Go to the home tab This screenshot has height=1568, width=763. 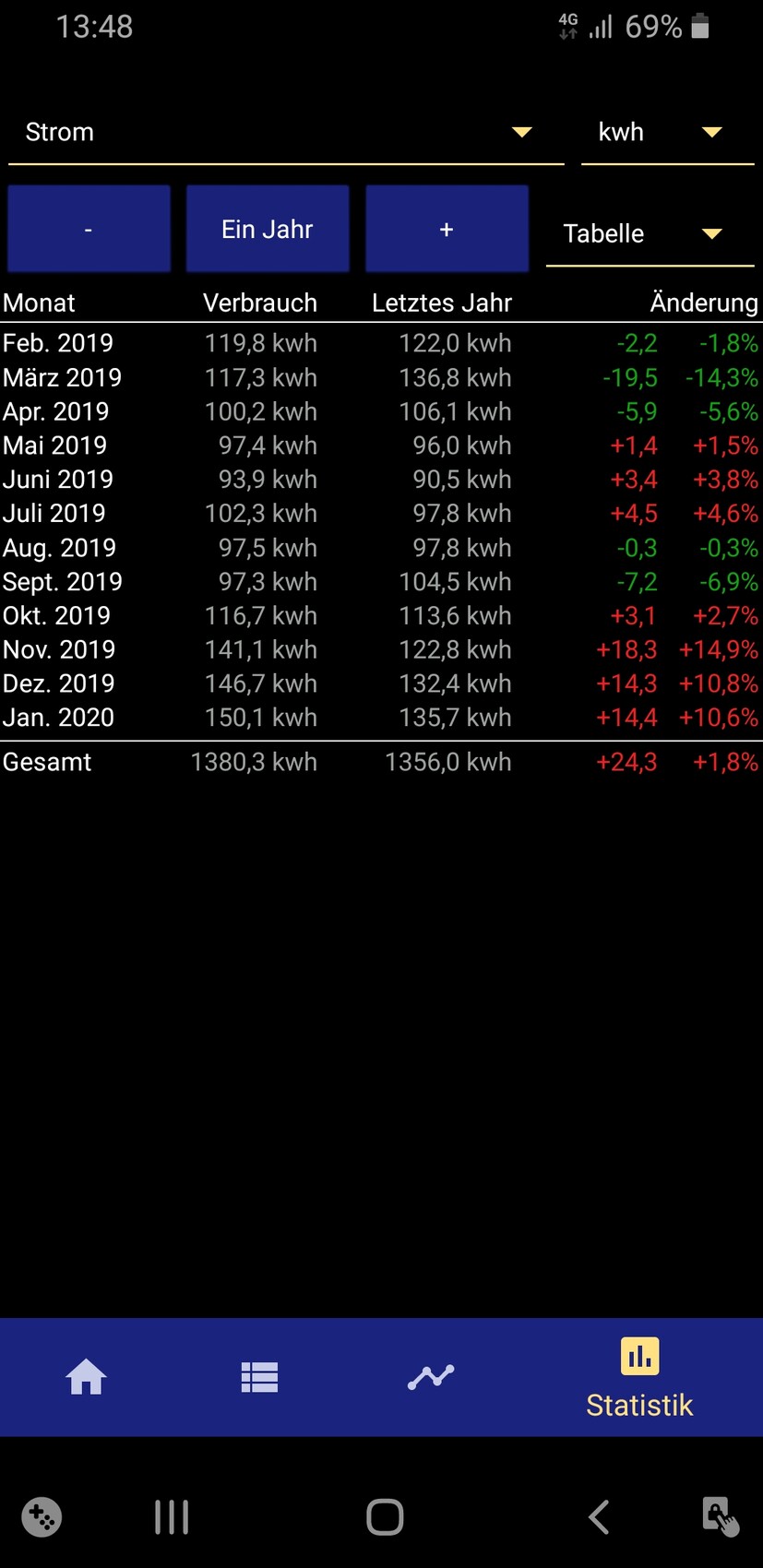coord(87,1377)
